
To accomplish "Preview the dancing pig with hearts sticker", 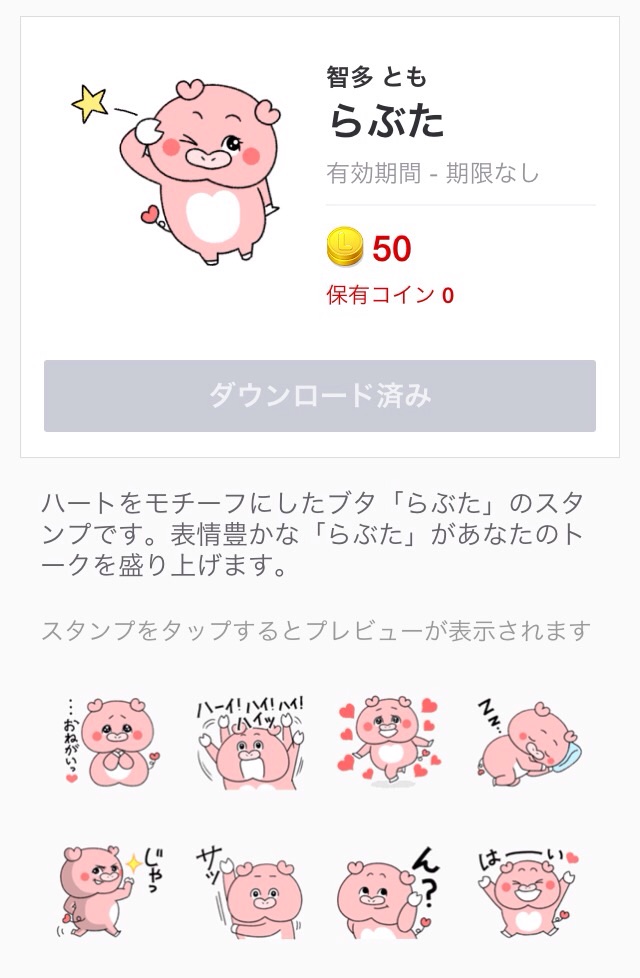I will coord(390,742).
